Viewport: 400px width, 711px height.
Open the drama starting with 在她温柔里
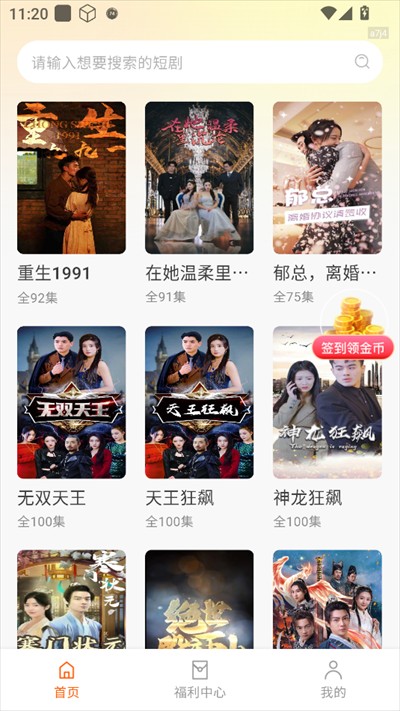click(200, 178)
